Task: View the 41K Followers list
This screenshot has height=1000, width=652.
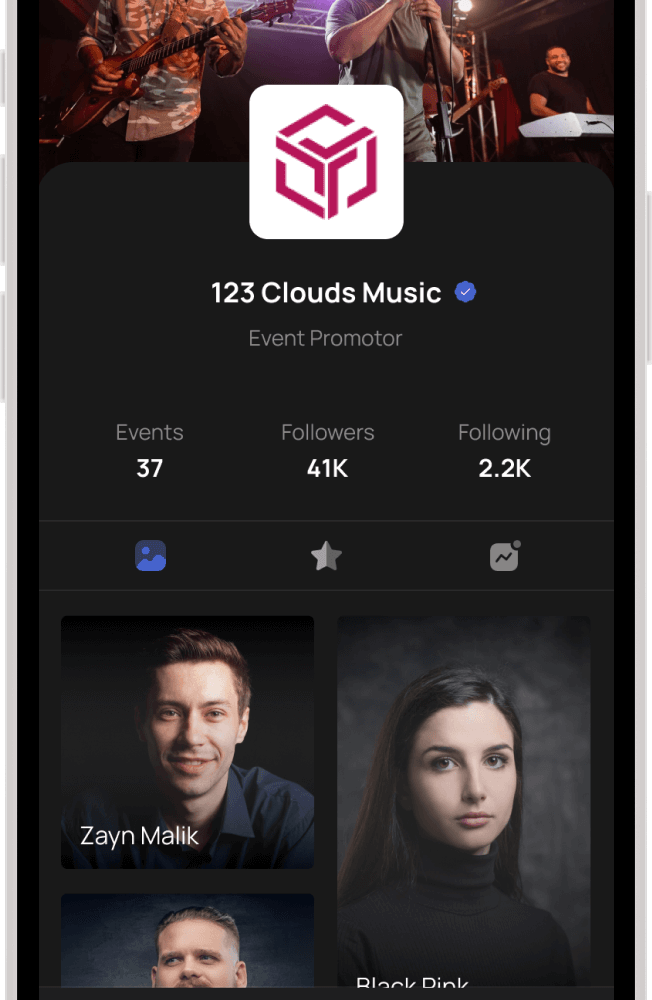Action: pos(327,450)
